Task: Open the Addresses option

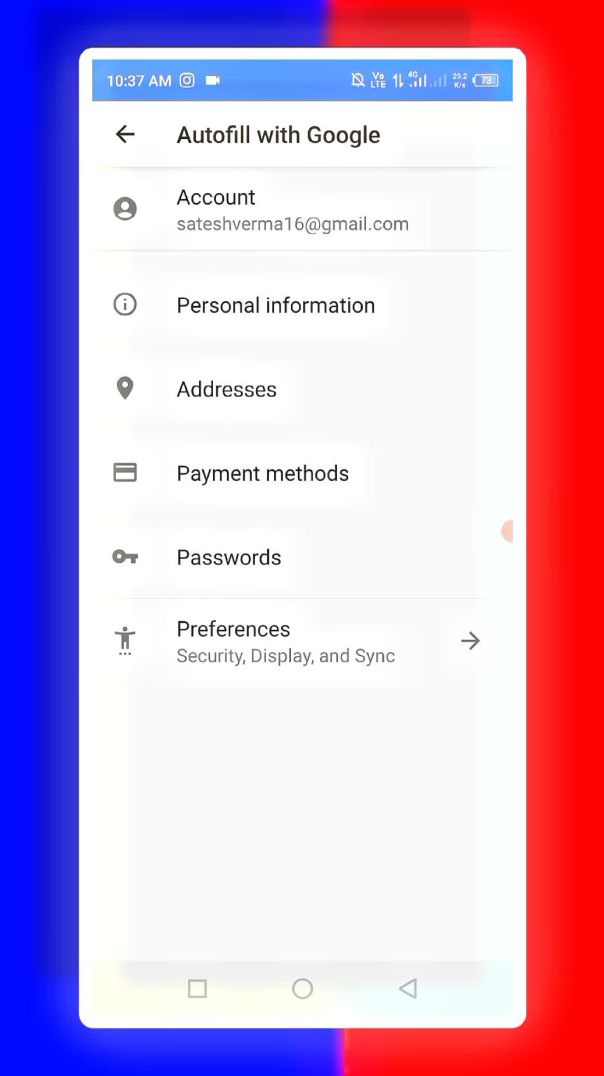Action: (x=227, y=390)
